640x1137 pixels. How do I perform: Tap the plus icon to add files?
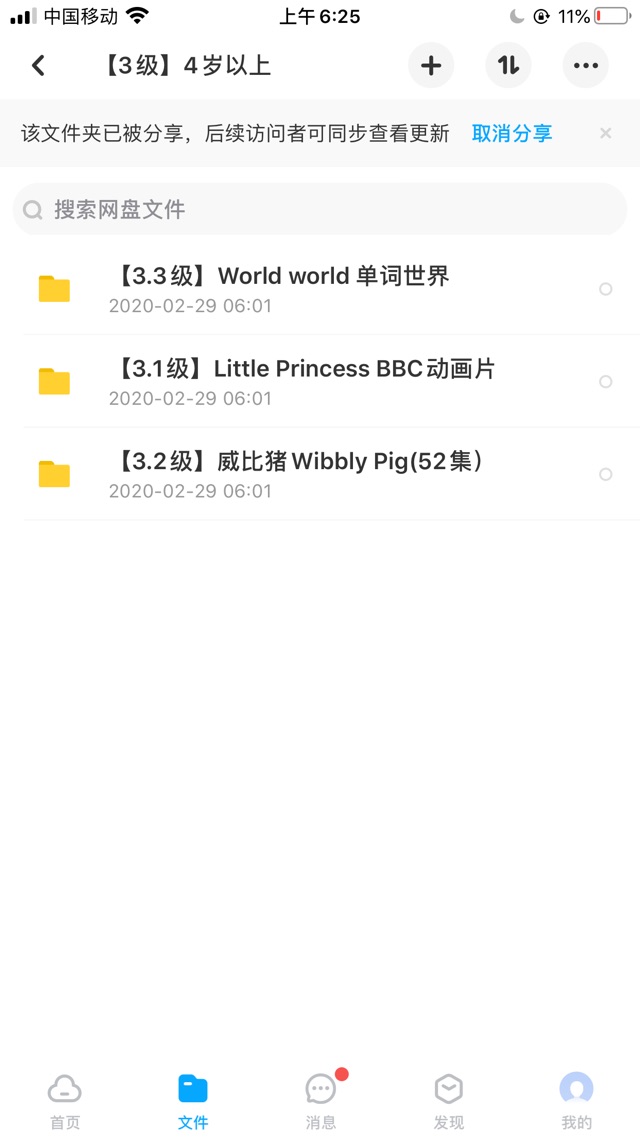[x=431, y=66]
